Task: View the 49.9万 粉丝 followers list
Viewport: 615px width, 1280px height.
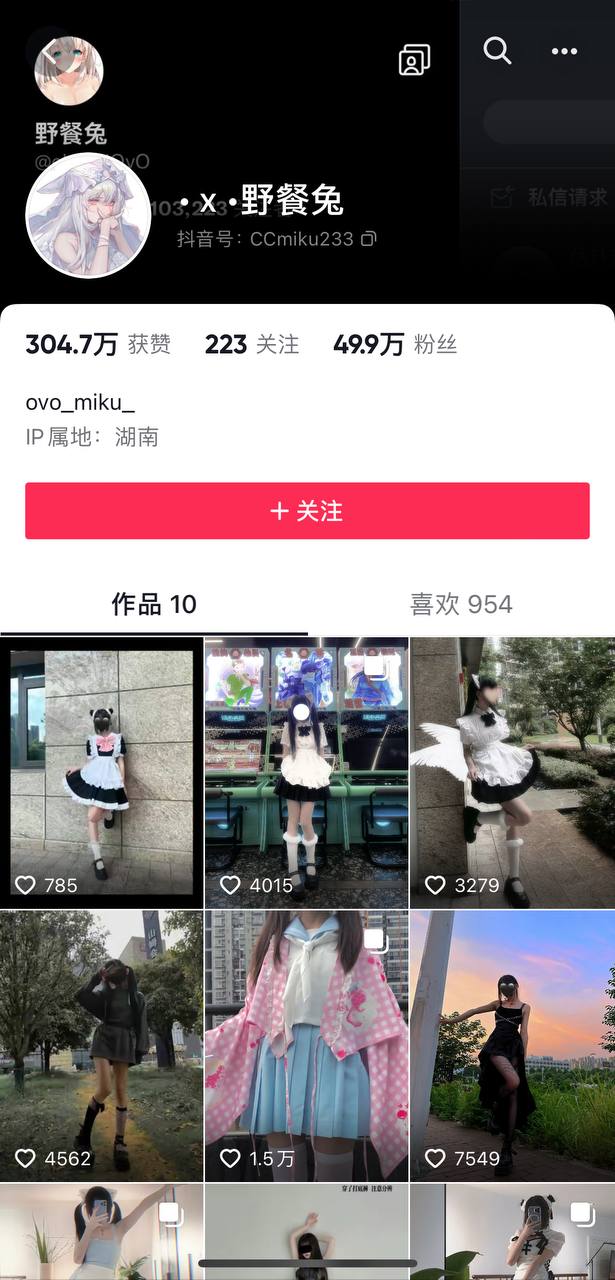Action: click(395, 345)
